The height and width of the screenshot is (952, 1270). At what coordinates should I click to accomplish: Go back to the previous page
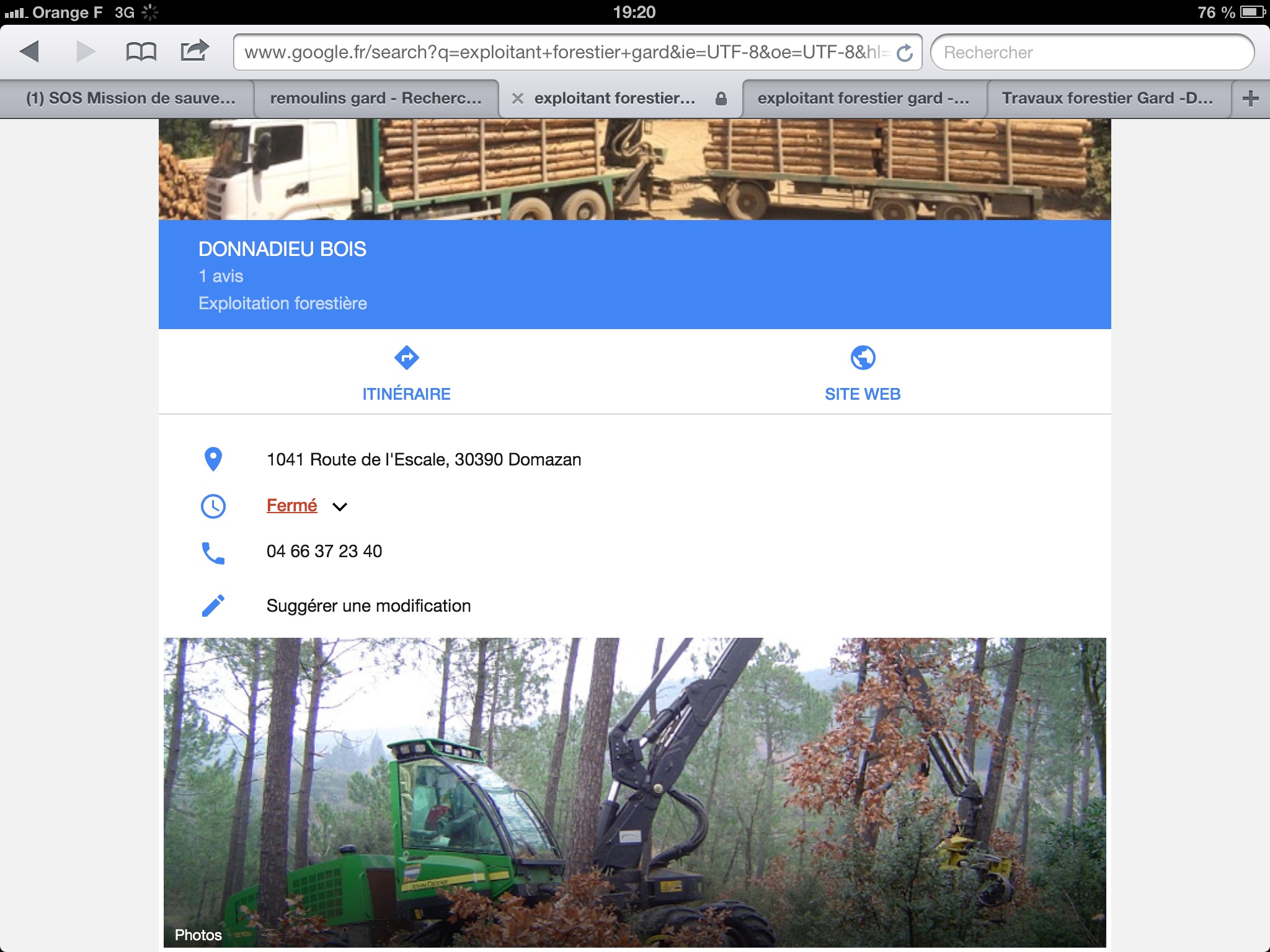tap(29, 51)
